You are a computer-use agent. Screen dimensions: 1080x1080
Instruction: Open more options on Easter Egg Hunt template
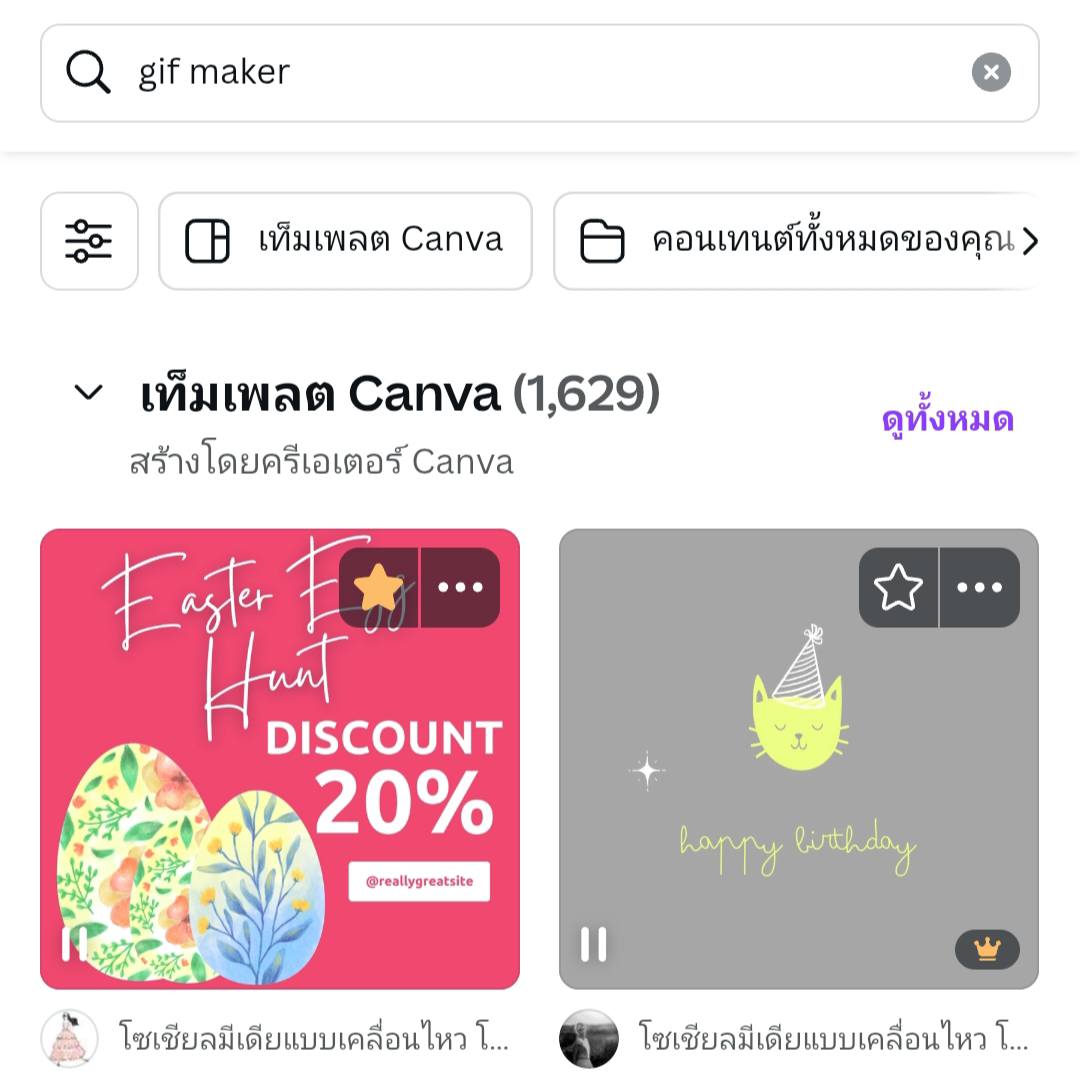460,588
